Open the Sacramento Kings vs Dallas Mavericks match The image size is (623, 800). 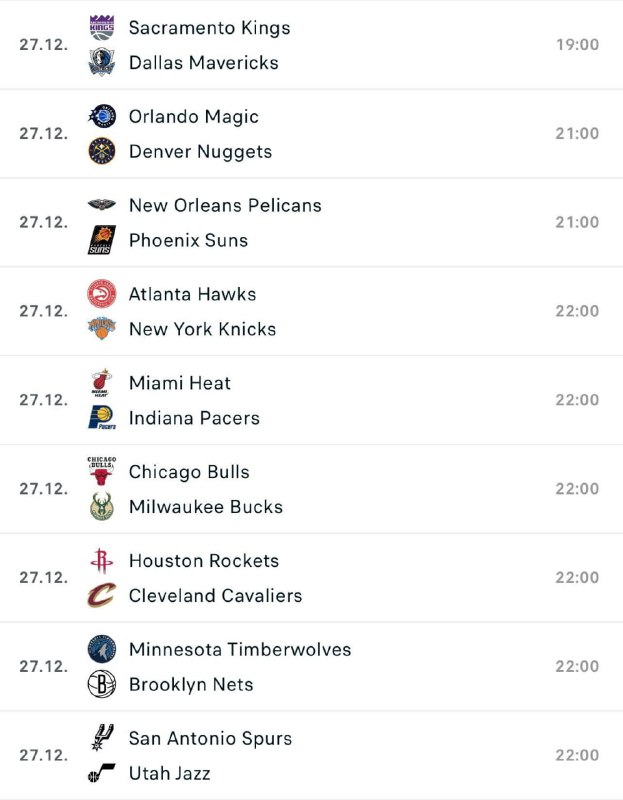pos(311,45)
